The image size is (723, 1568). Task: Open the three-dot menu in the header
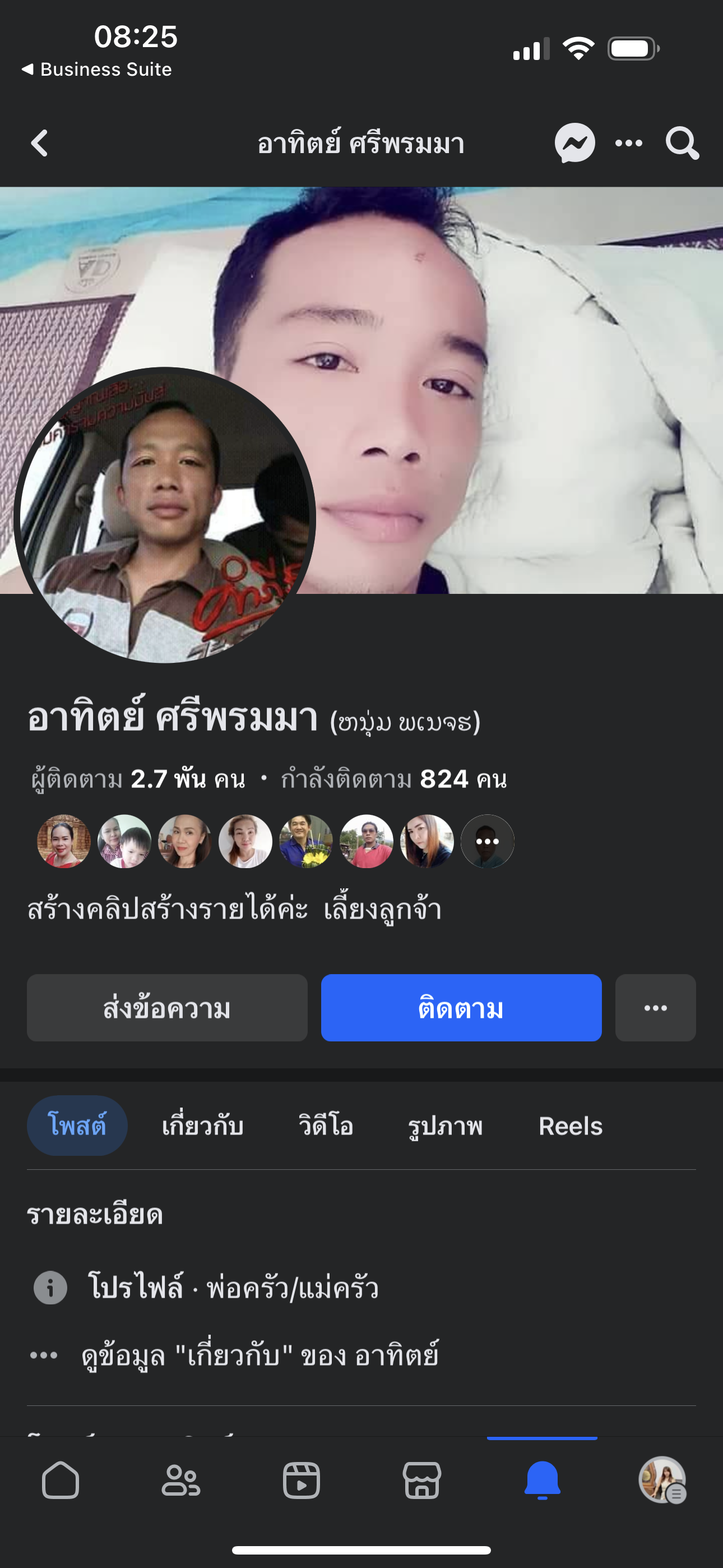coord(629,144)
